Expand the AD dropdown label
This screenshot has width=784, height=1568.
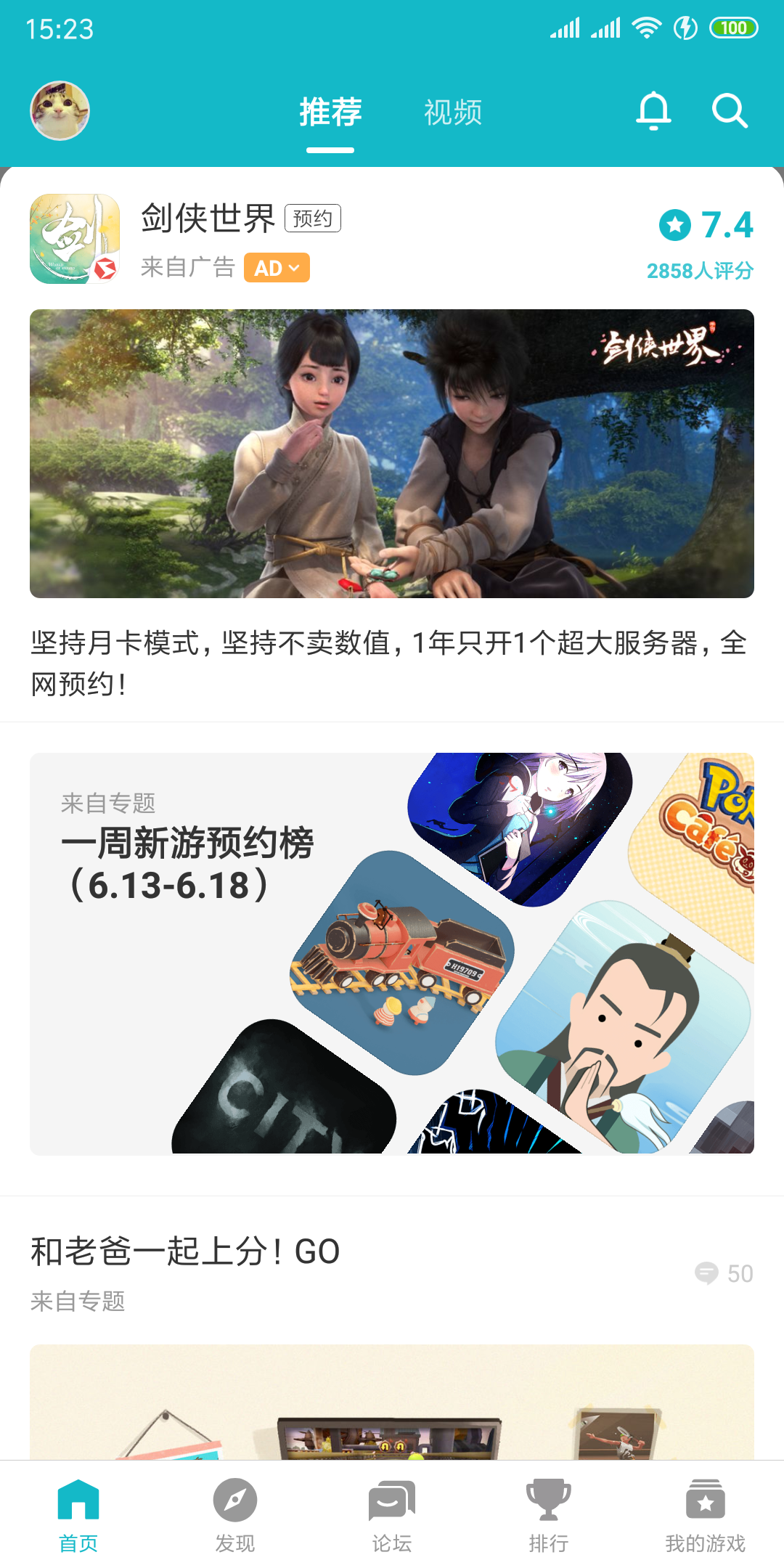pyautogui.click(x=277, y=268)
